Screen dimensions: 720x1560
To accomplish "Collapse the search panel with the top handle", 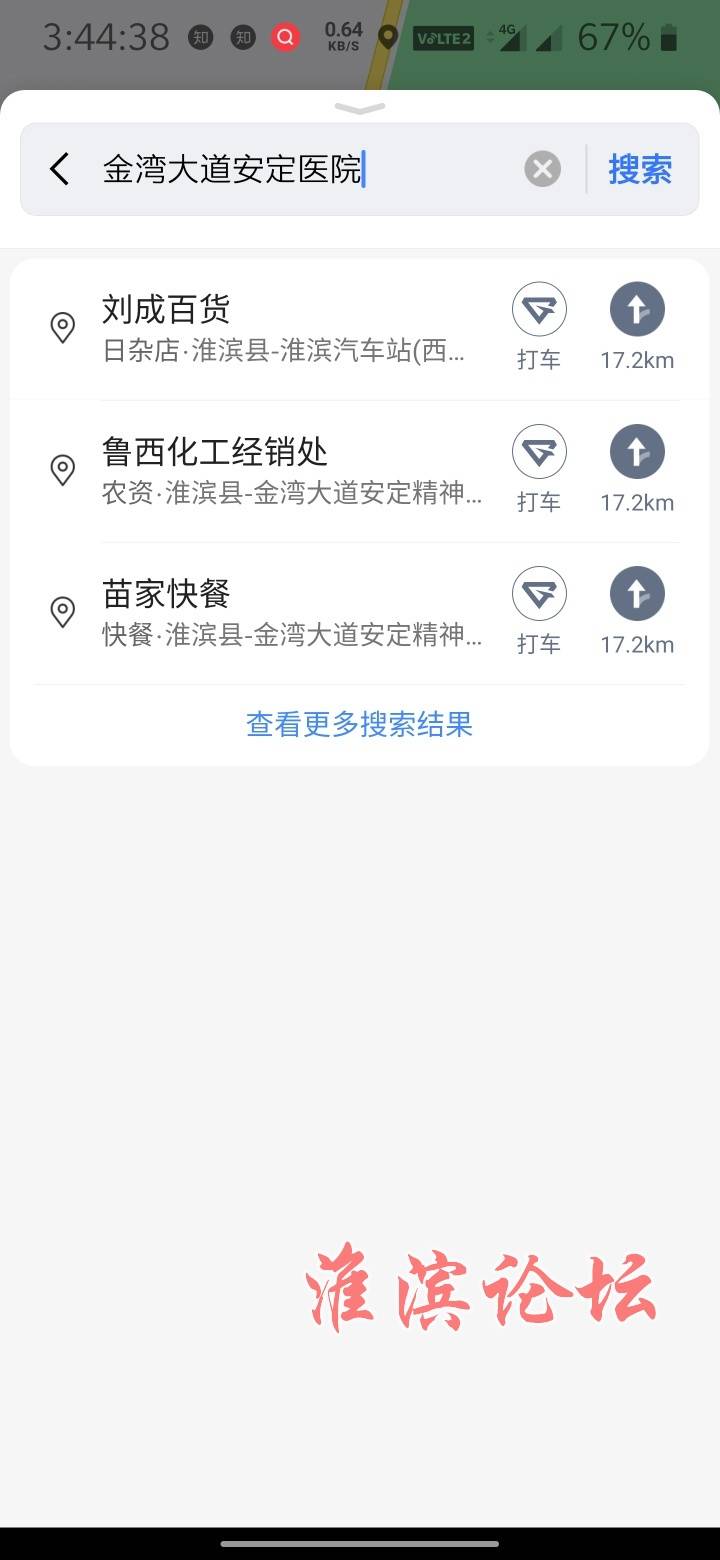I will click(x=360, y=108).
